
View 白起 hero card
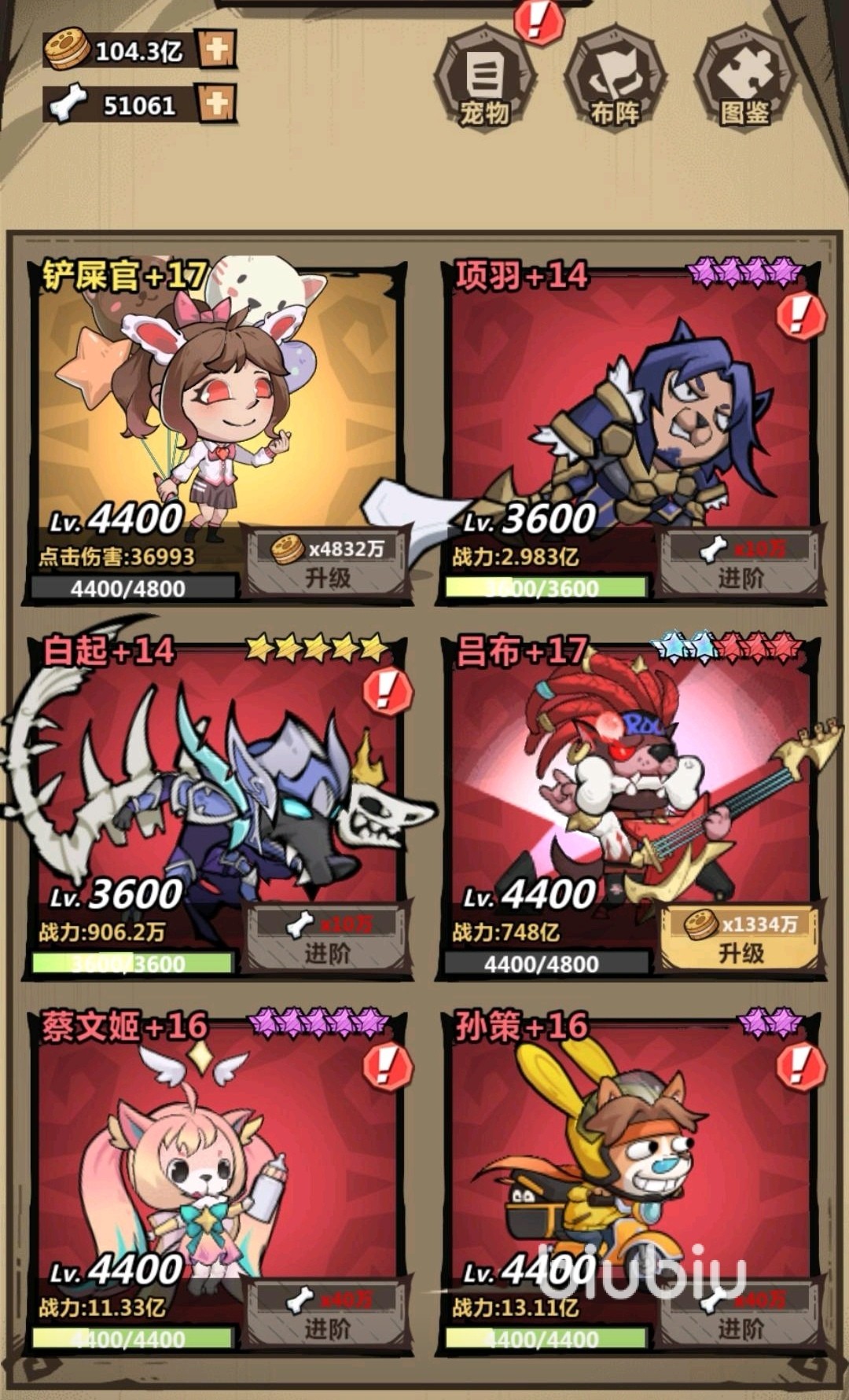[216, 786]
